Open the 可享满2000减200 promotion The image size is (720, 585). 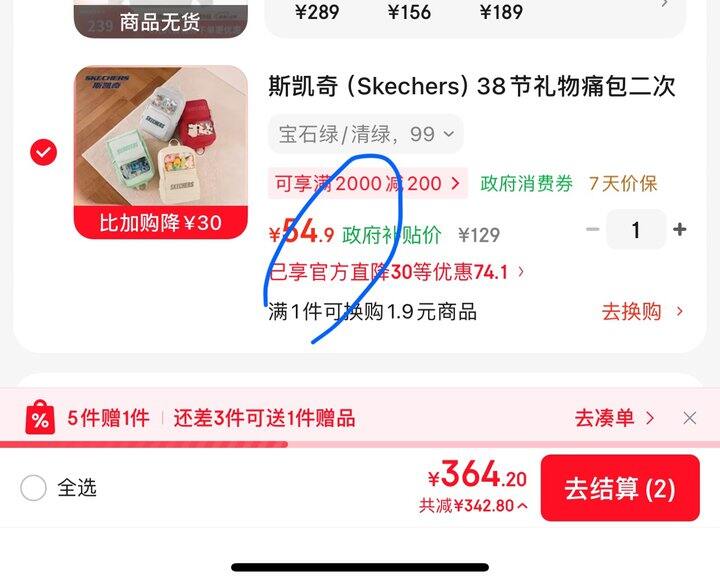pyautogui.click(x=367, y=184)
